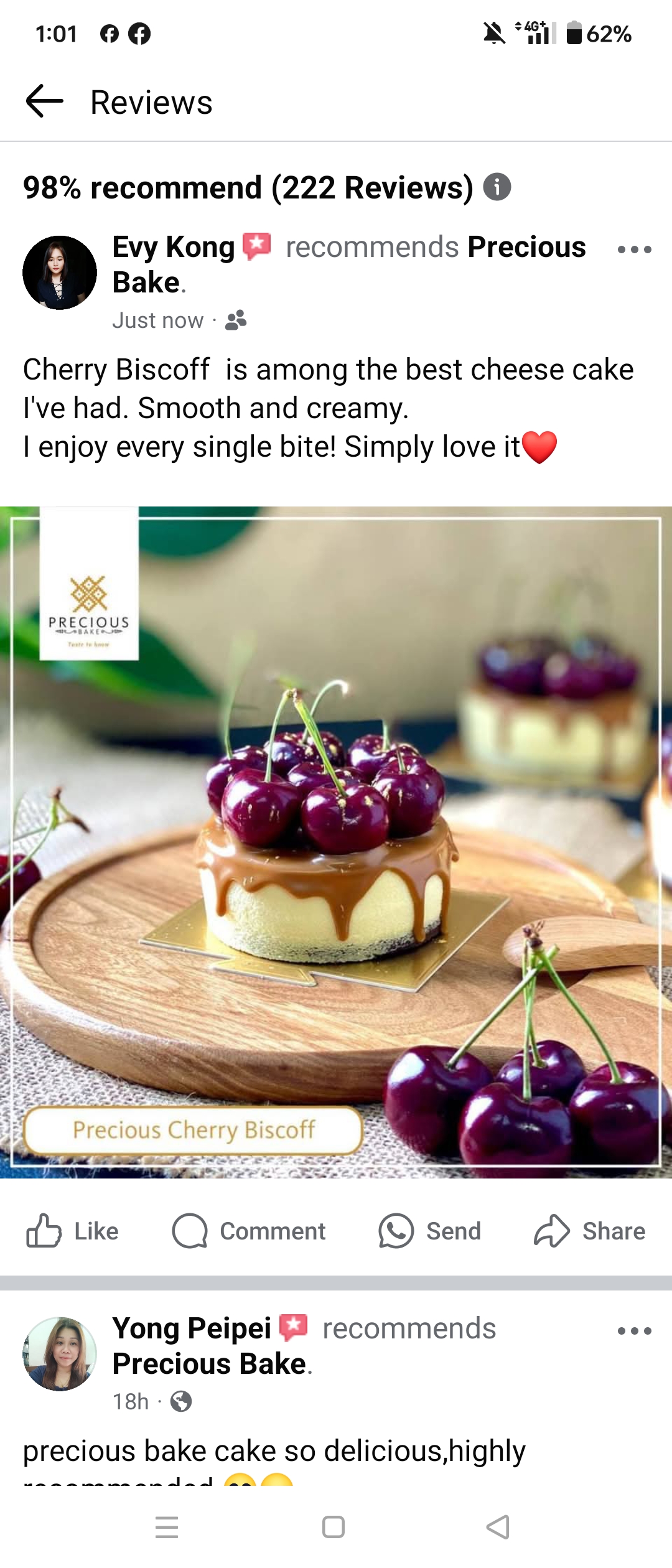Open info icon beside 222 Reviews
This screenshot has height=1568, width=672.
[497, 187]
